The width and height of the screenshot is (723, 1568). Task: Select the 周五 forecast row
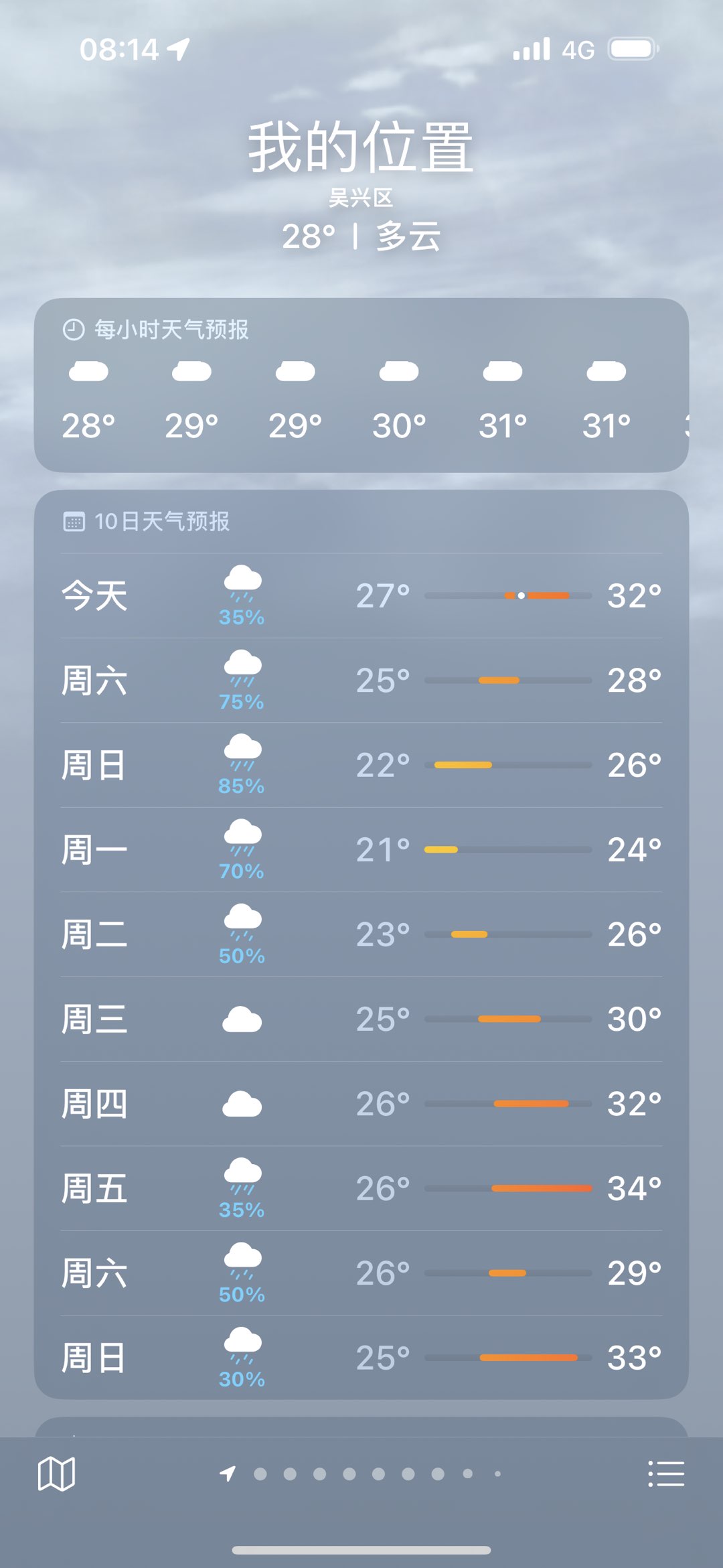(361, 1188)
